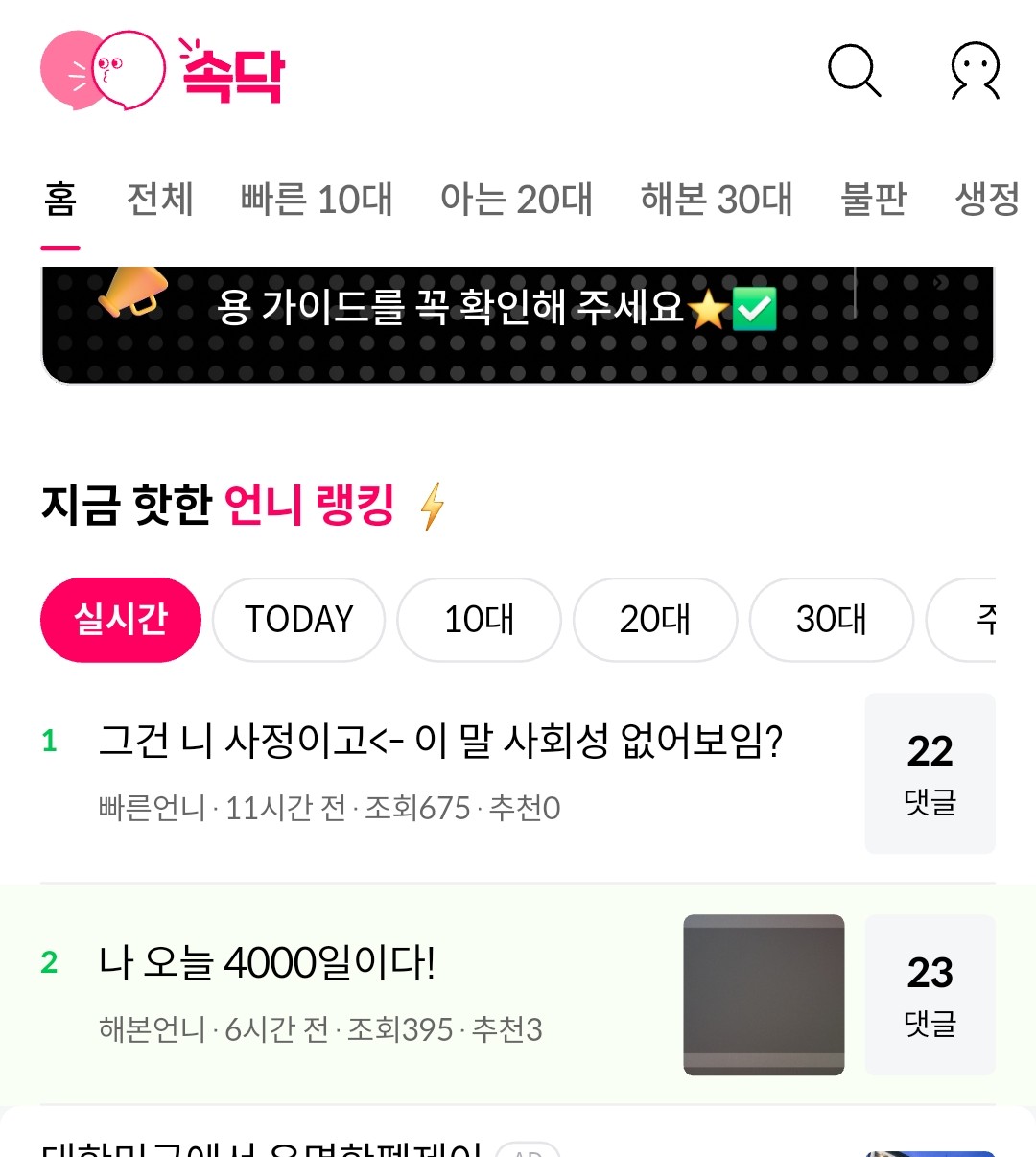Screen dimensions: 1036x1157
Task: Open post '나 오늘 4000일이다!'
Action: [x=269, y=962]
